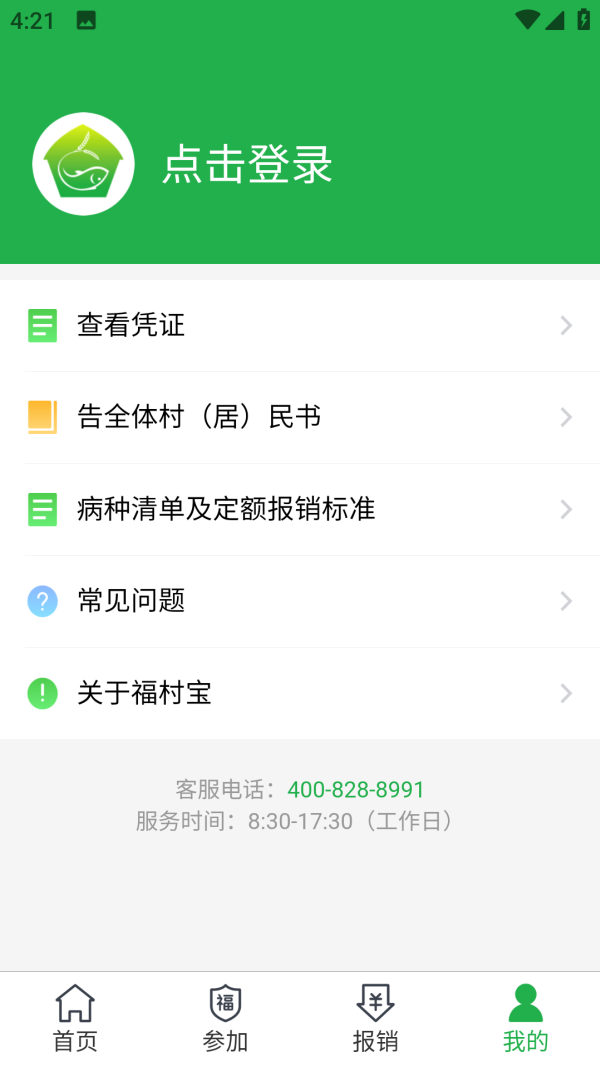
Task: Open 告全体村（居）民书
Action: point(300,417)
